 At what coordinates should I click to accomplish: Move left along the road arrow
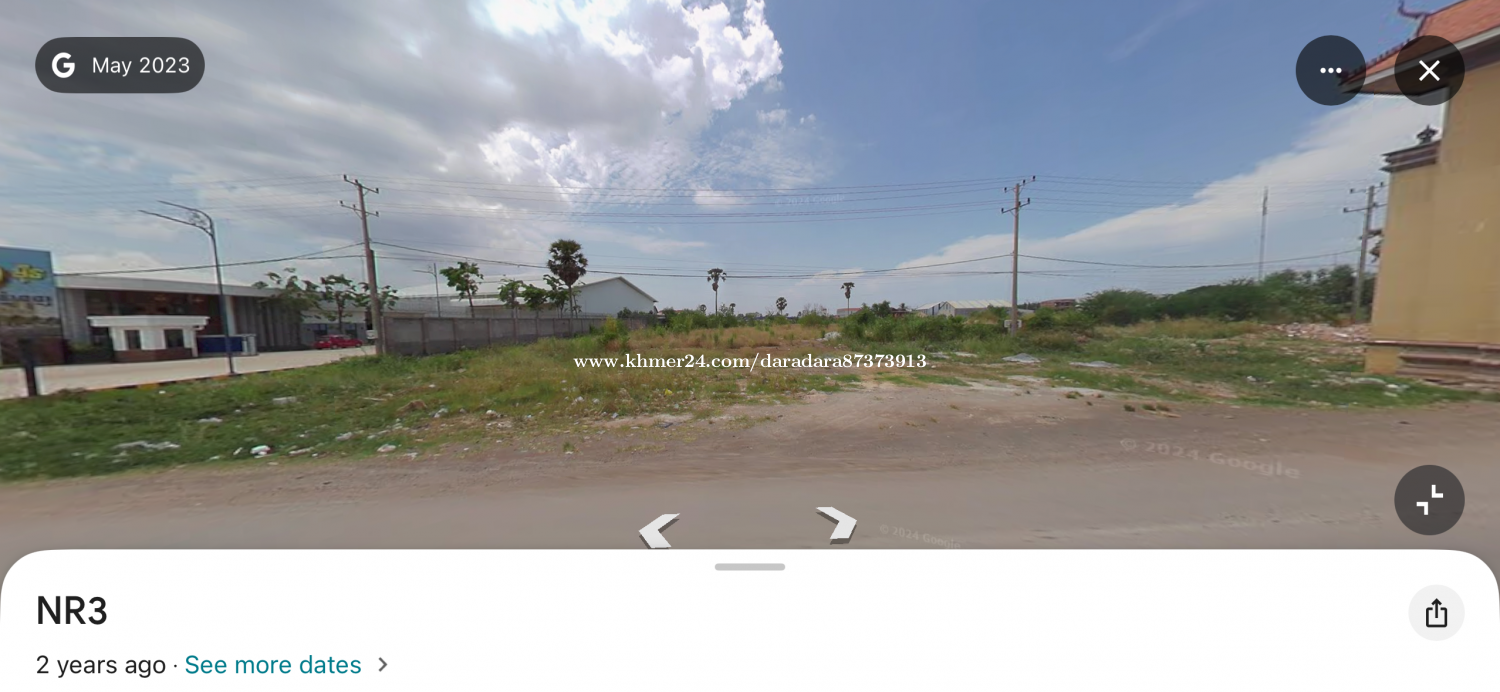click(659, 529)
